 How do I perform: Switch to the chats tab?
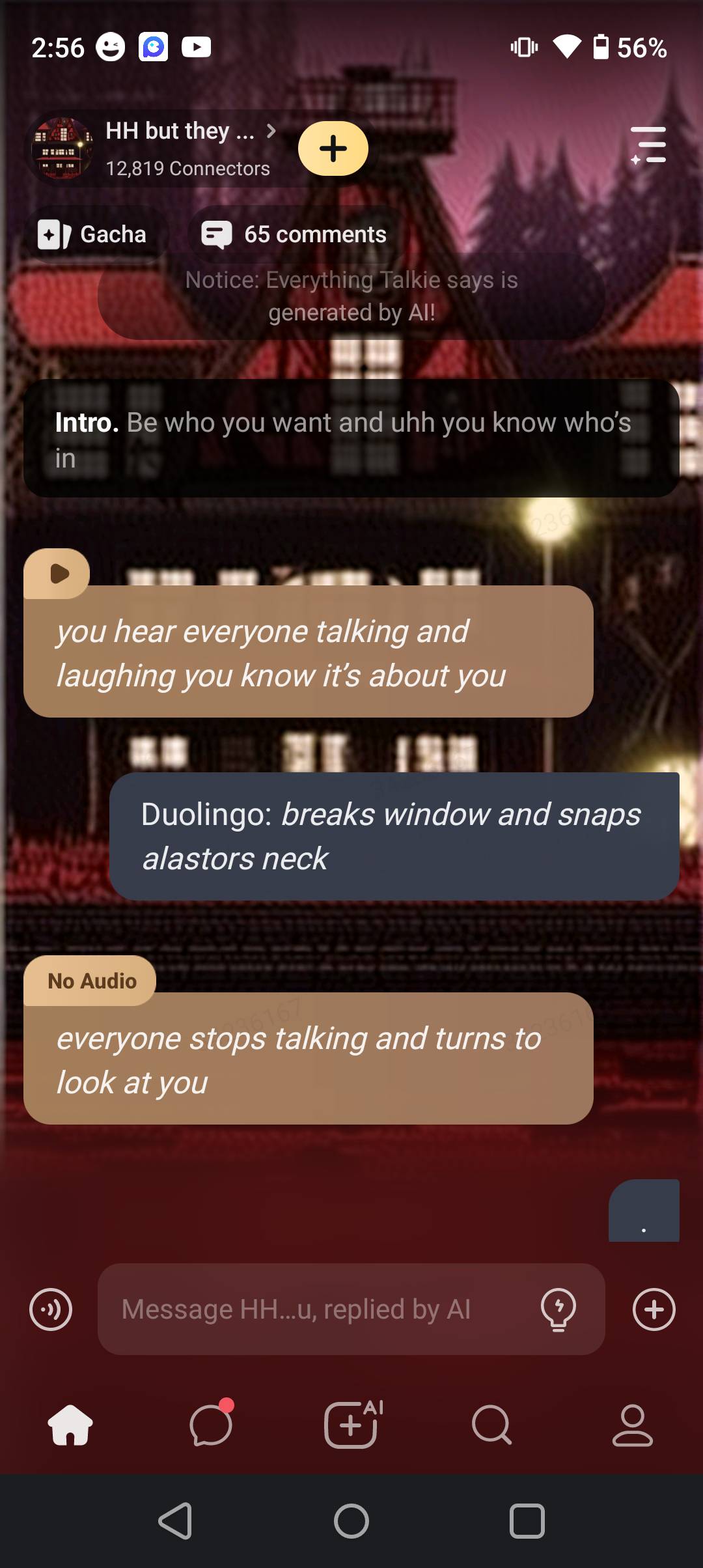click(x=211, y=1425)
